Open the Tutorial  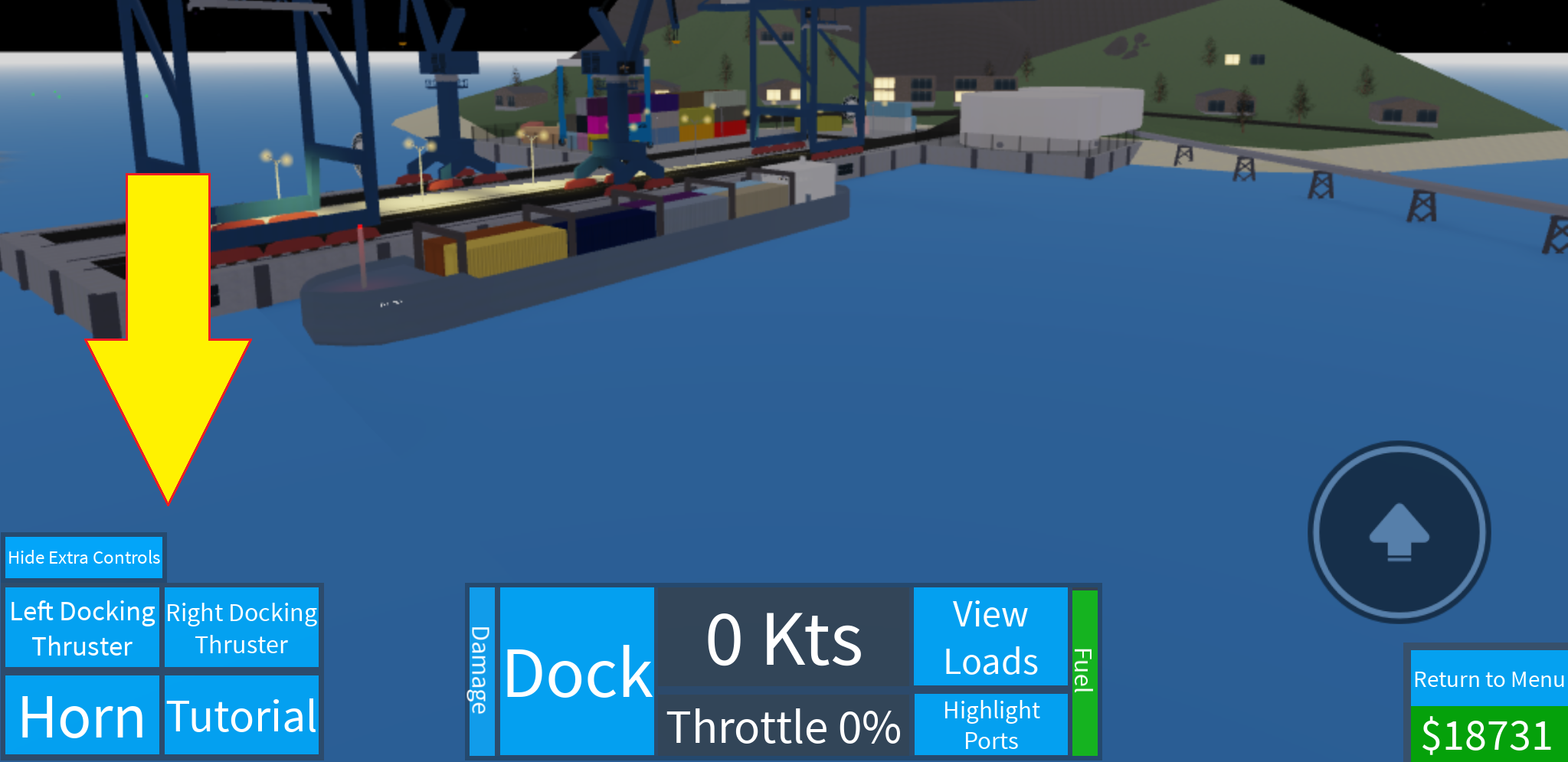point(241,716)
